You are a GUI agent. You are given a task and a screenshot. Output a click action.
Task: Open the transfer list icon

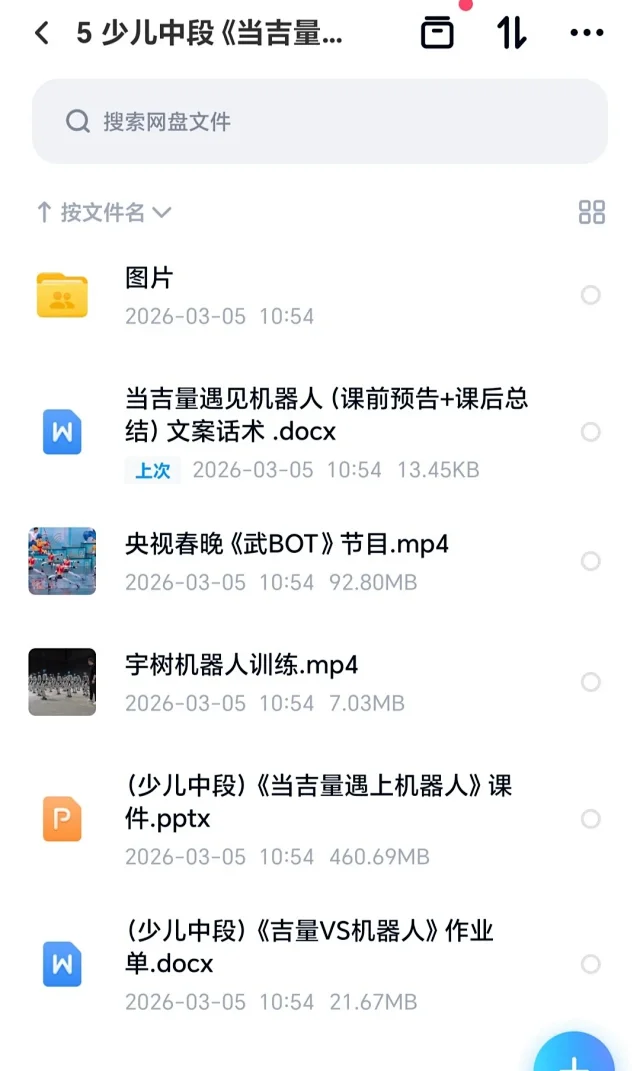pos(437,33)
